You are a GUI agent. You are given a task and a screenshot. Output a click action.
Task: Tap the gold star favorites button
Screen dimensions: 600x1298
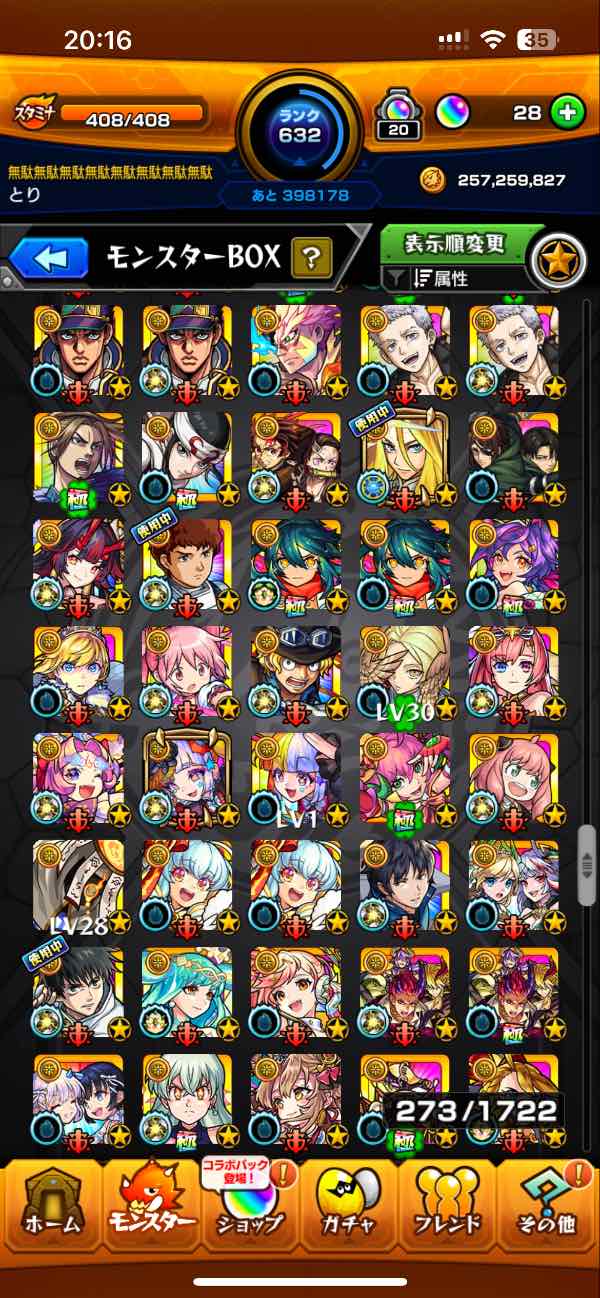(x=558, y=258)
